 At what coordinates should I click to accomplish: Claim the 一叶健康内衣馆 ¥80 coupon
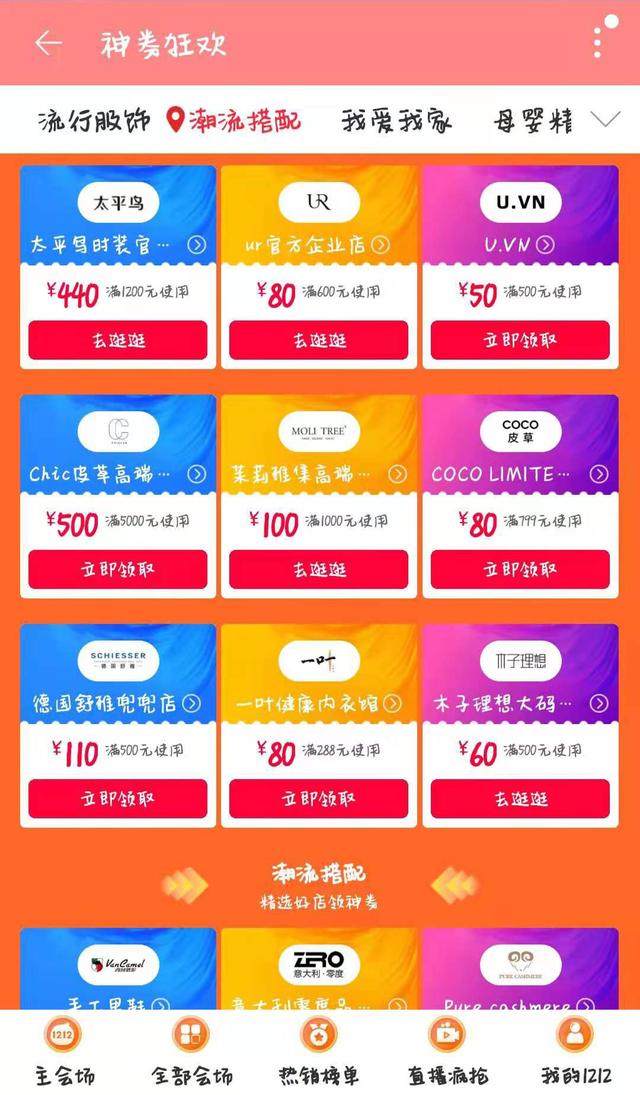click(x=319, y=799)
